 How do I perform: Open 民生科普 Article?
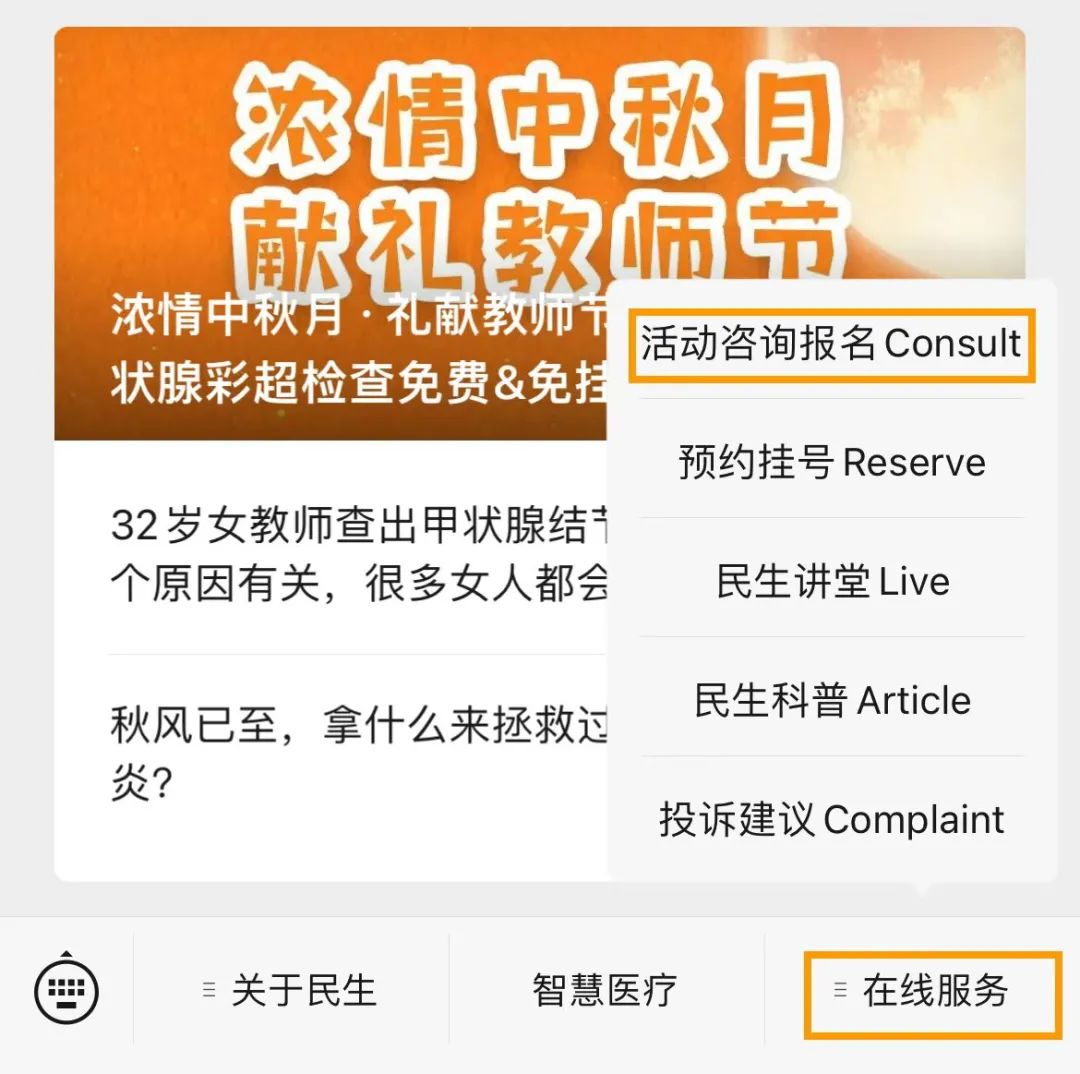tap(831, 700)
